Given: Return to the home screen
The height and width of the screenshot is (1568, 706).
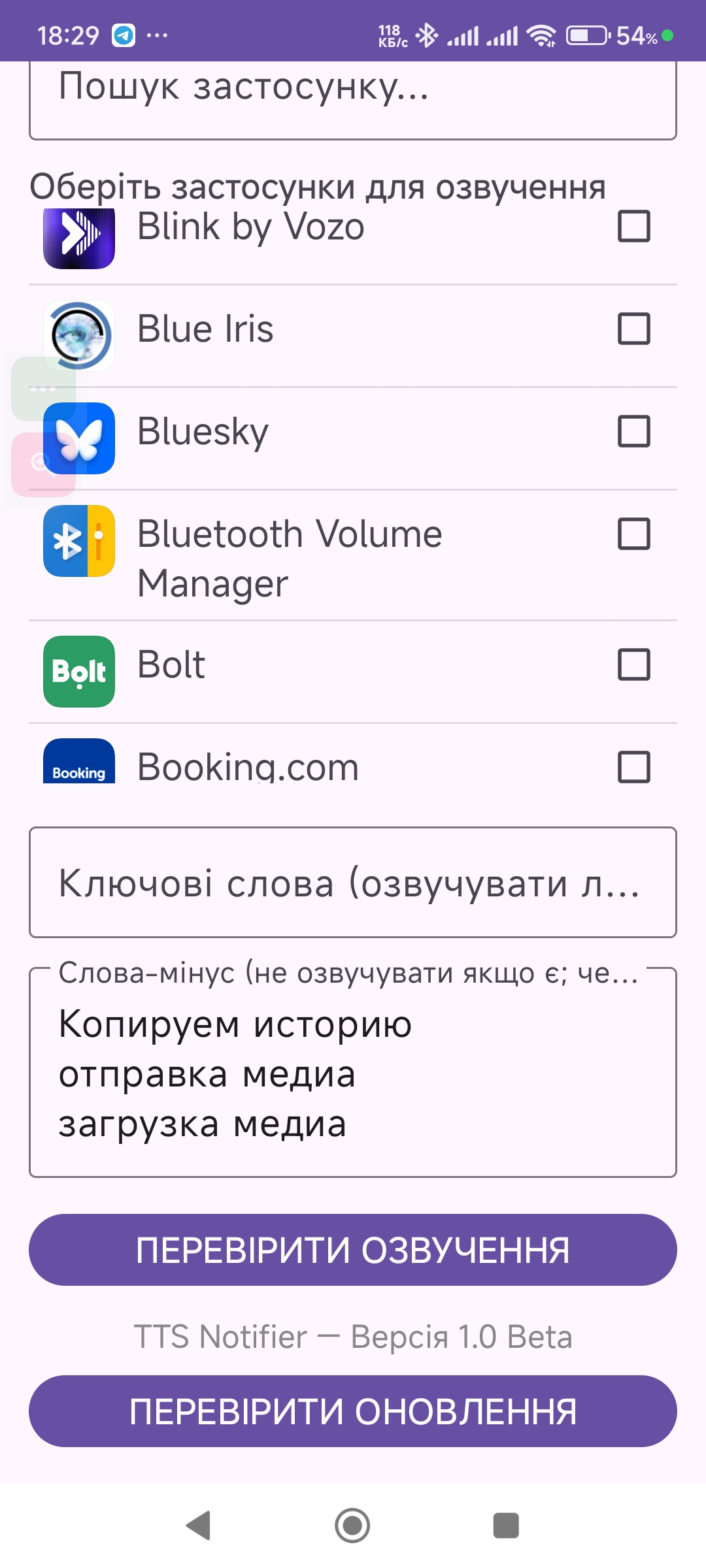Looking at the screenshot, I should [352, 1526].
